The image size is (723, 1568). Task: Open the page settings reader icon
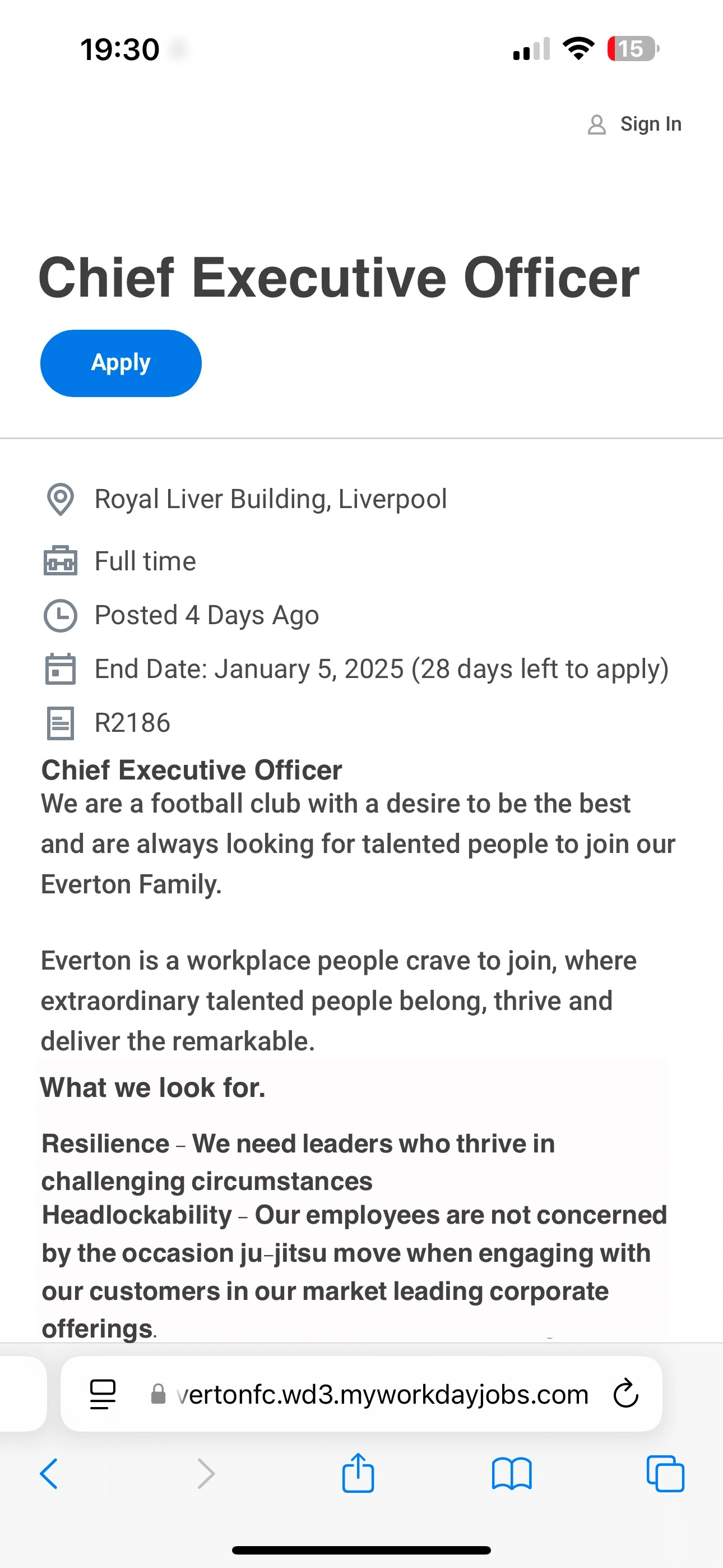tap(103, 1394)
